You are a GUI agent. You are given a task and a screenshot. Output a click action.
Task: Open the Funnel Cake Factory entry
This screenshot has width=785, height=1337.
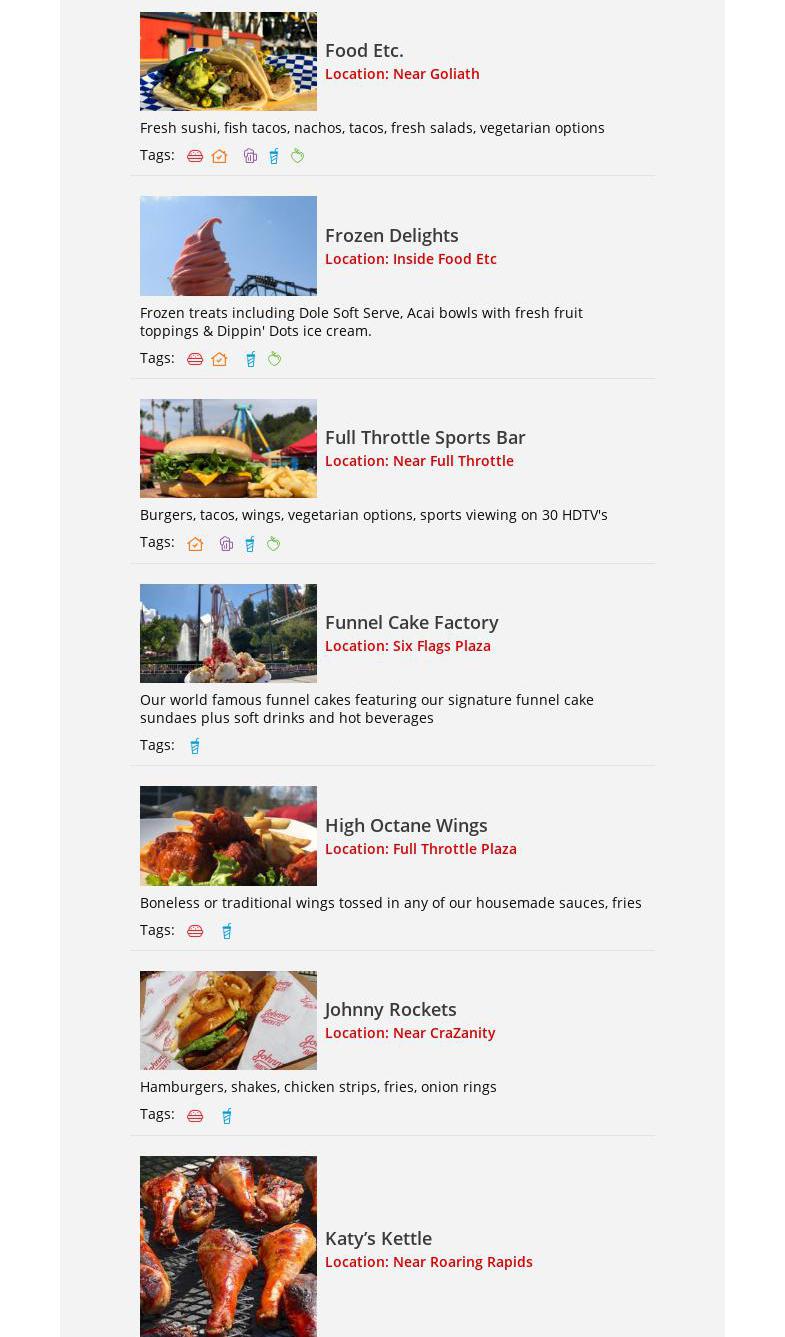(411, 622)
